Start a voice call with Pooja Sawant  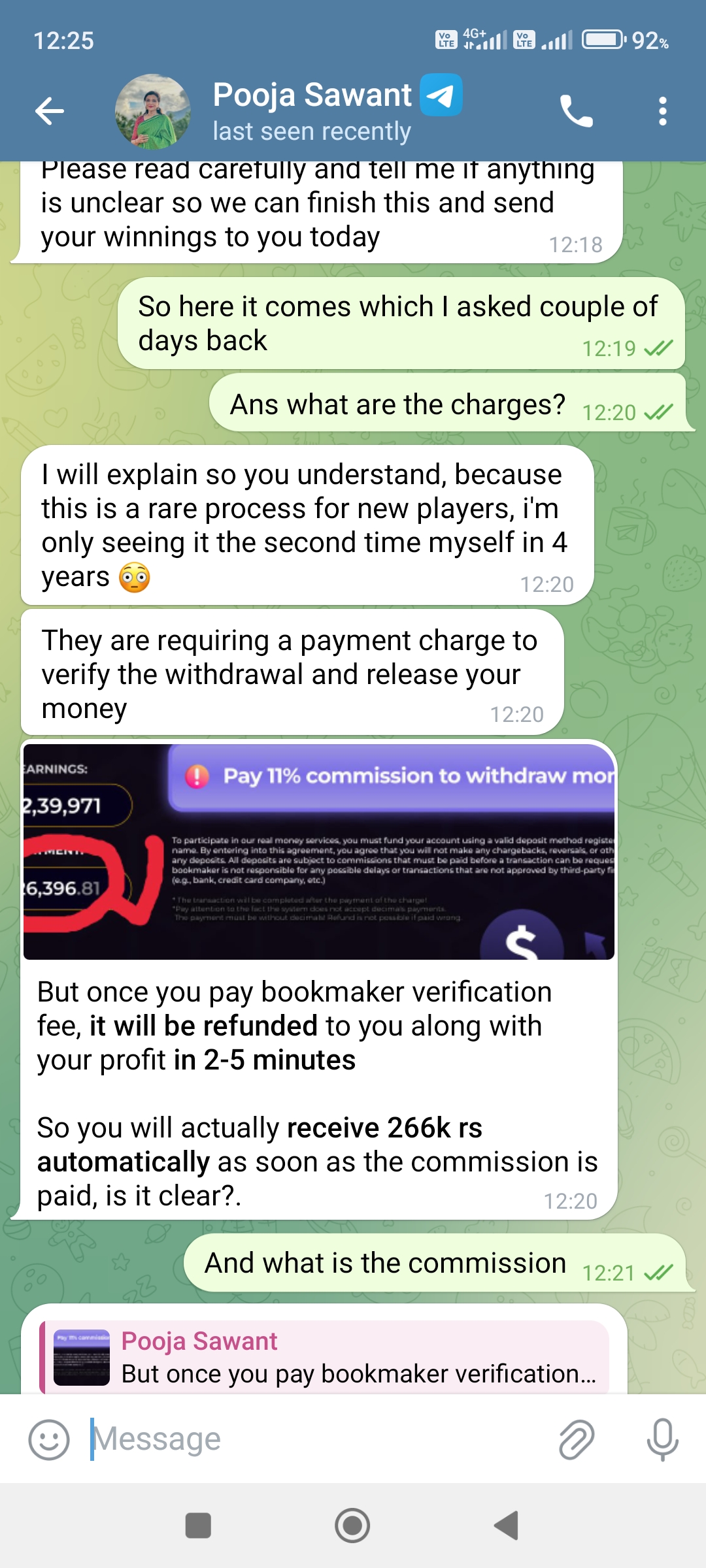[577, 112]
